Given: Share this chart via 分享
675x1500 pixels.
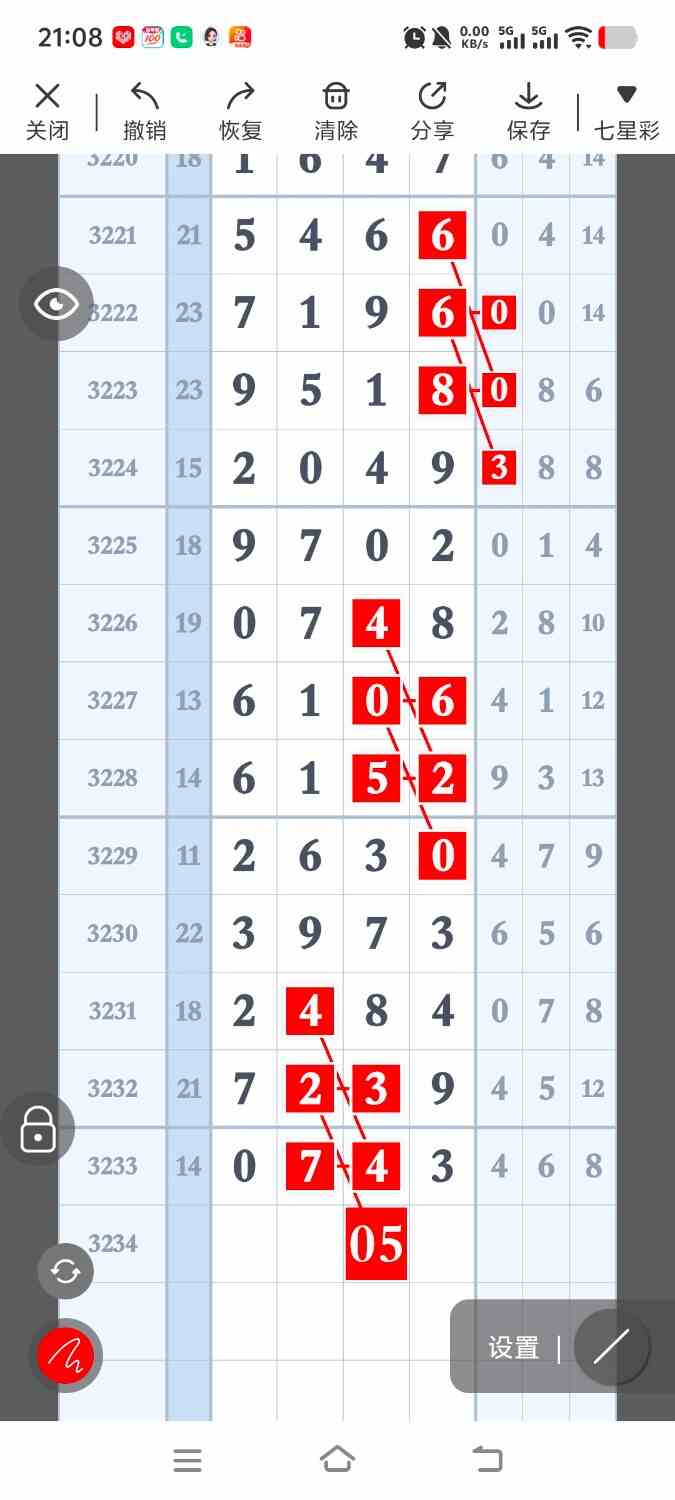Looking at the screenshot, I should (432, 112).
